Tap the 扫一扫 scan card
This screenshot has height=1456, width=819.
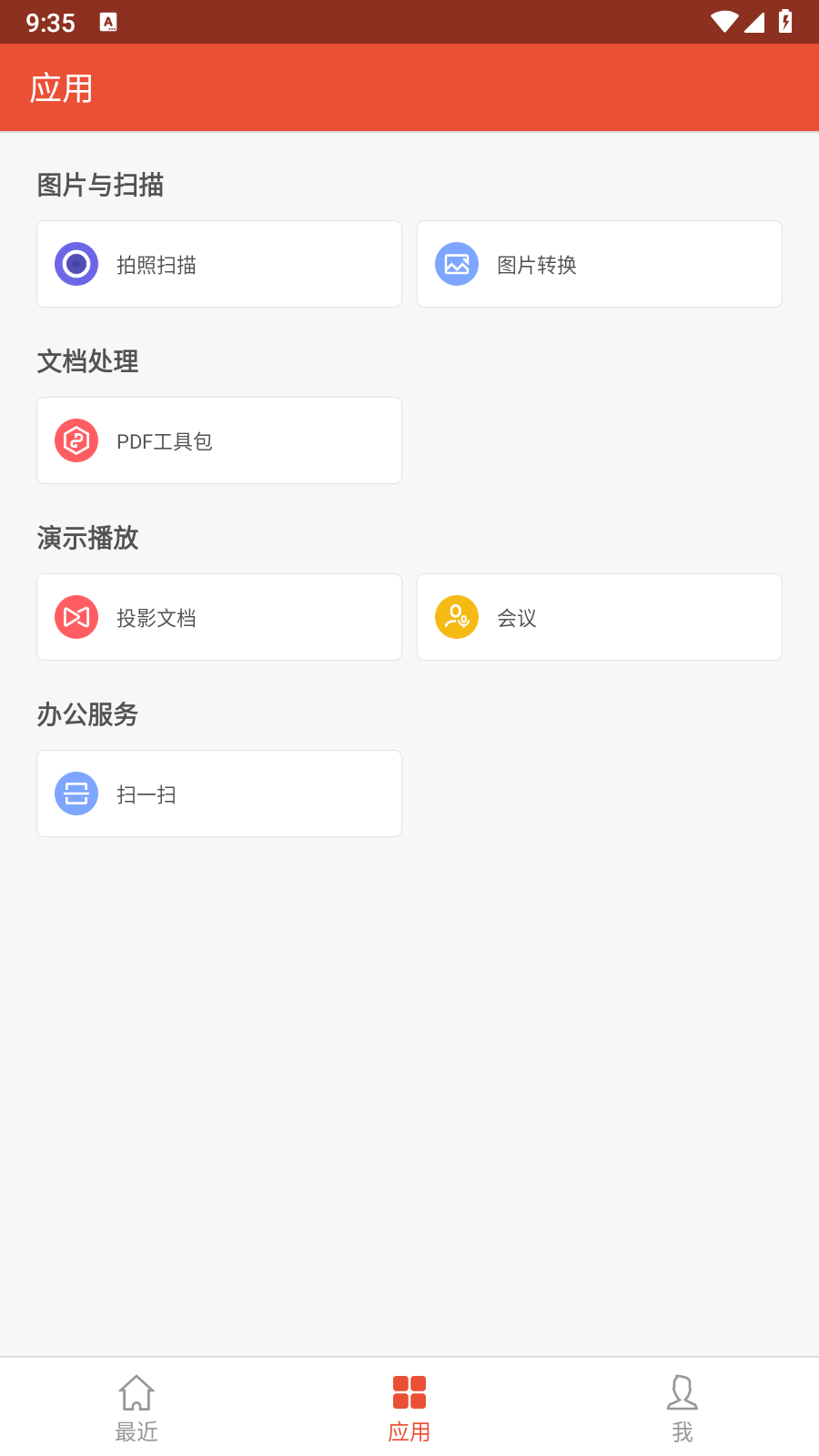[x=219, y=794]
